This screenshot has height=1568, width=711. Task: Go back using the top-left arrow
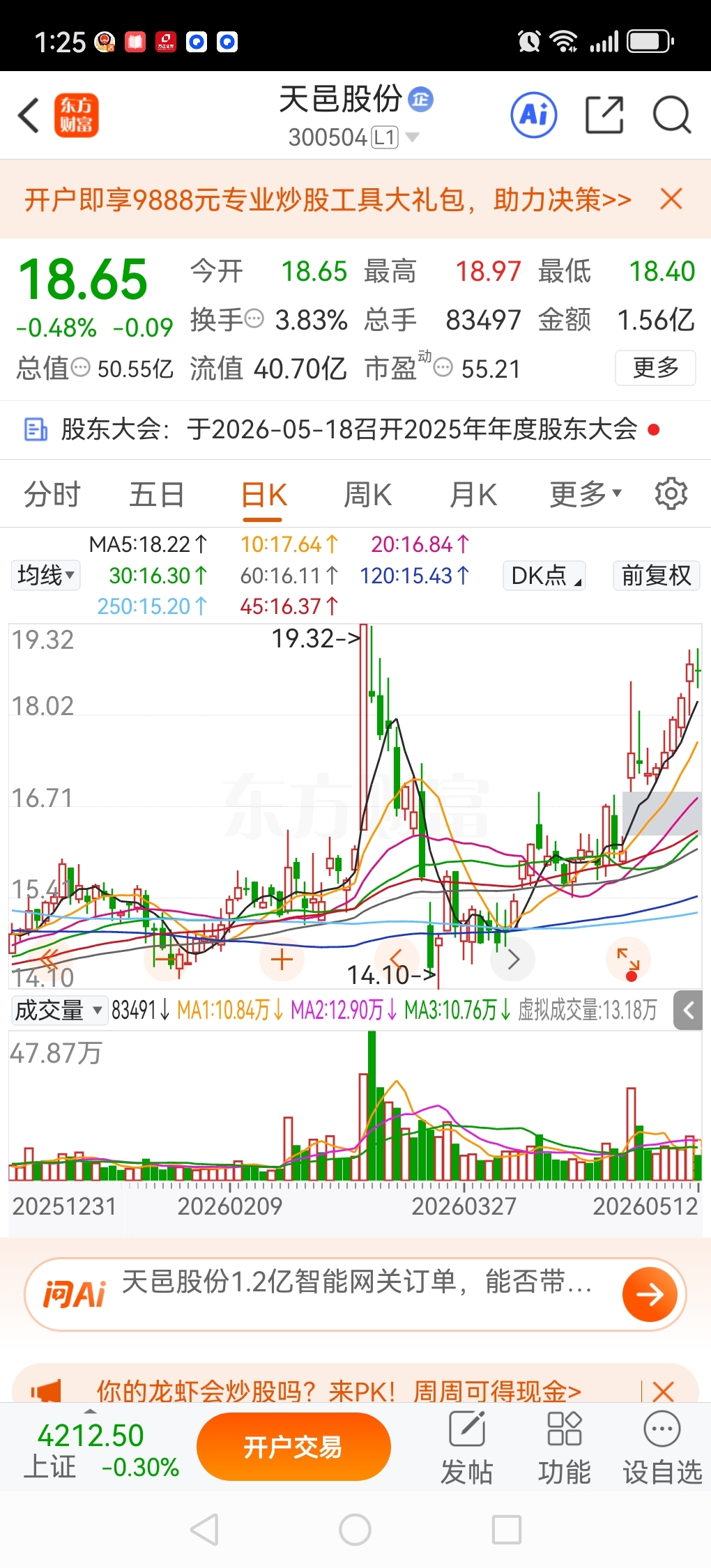tap(29, 116)
